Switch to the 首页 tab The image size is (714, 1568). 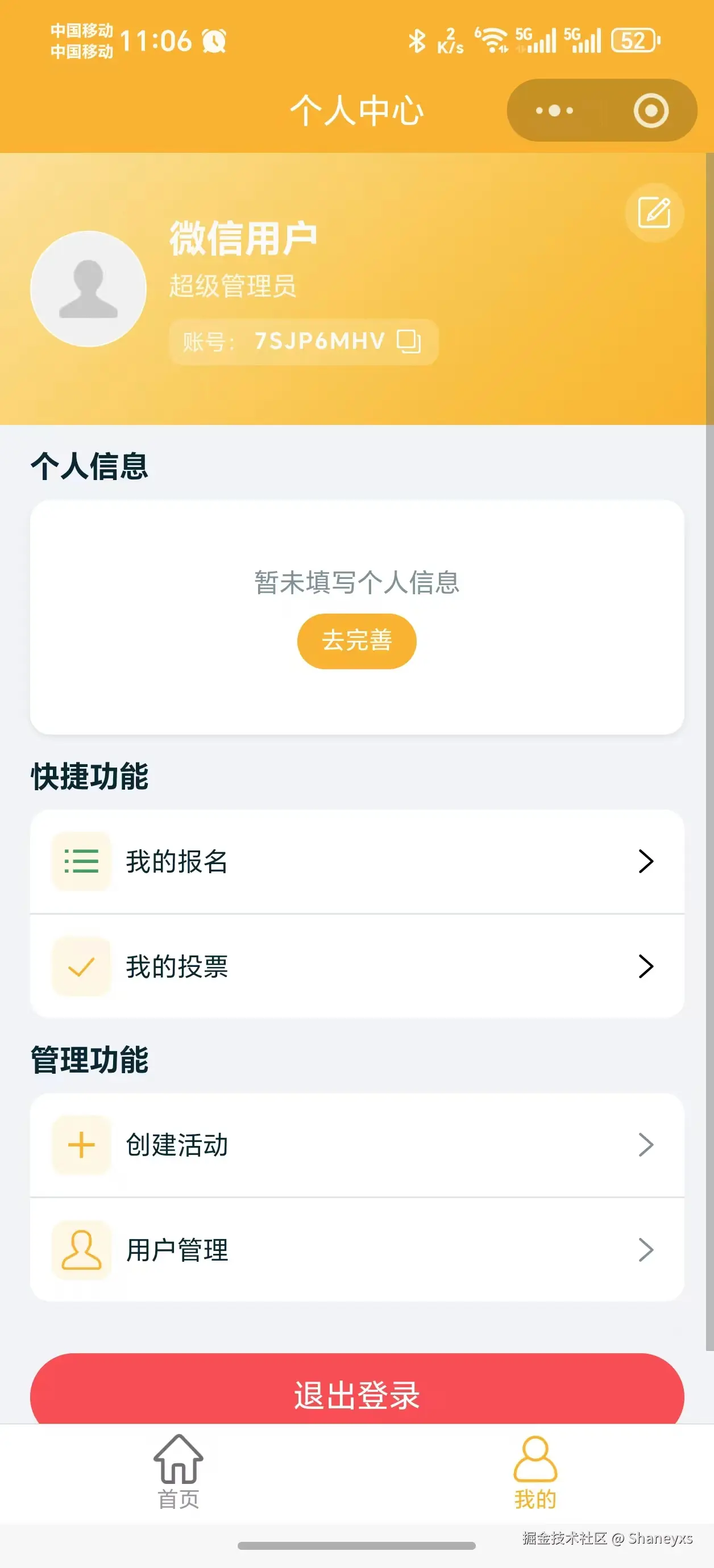pos(178,1472)
